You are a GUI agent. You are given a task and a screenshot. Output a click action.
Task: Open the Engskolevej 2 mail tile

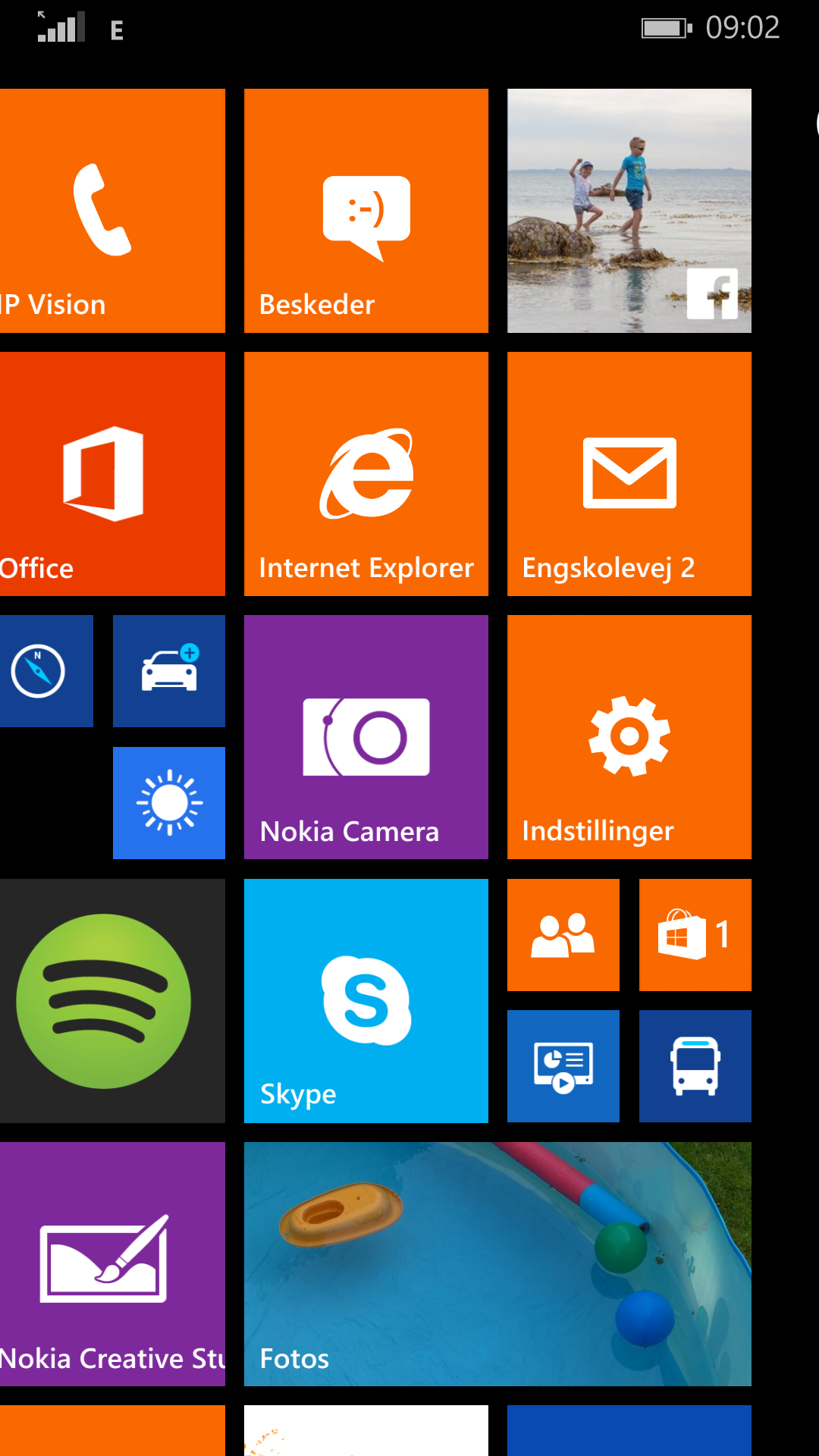[629, 474]
